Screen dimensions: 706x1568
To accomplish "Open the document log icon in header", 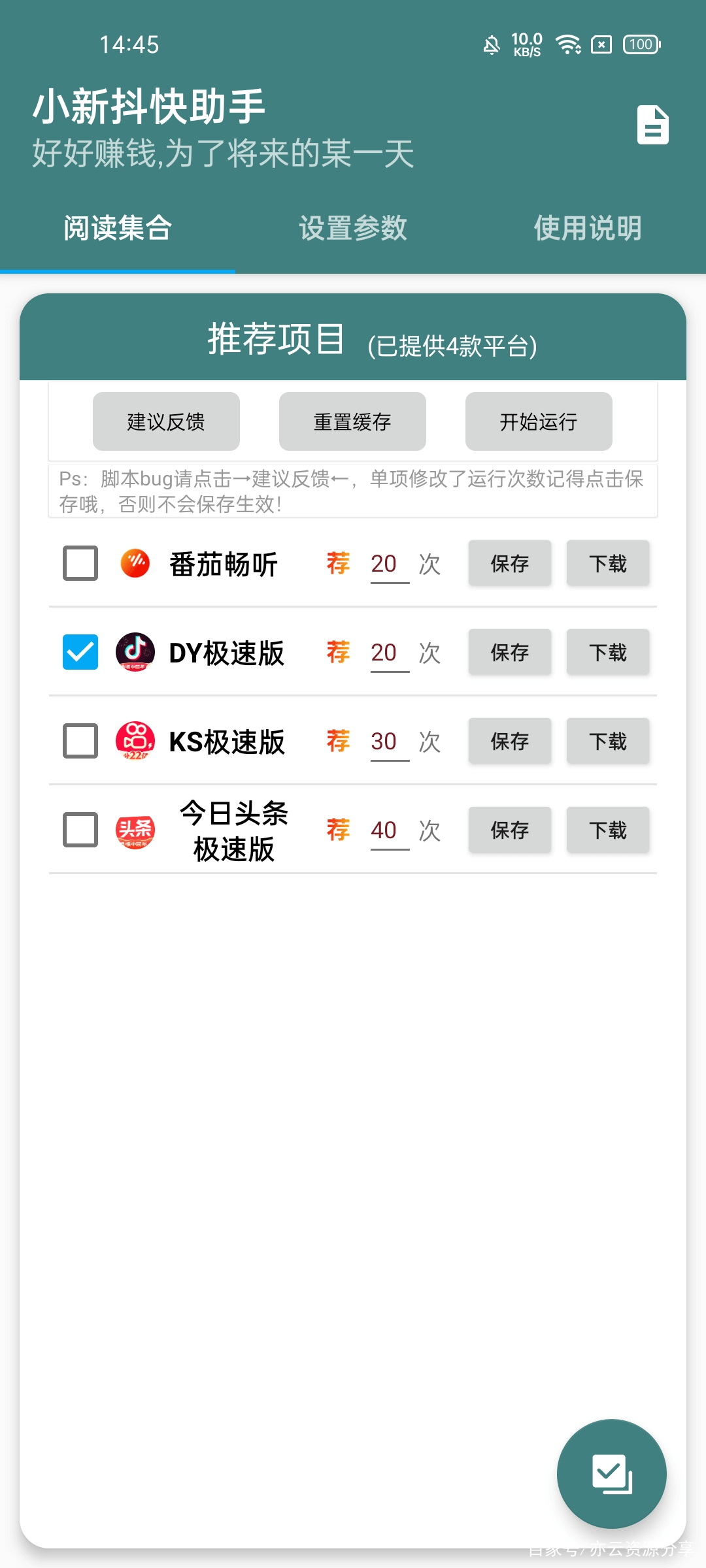I will [652, 124].
